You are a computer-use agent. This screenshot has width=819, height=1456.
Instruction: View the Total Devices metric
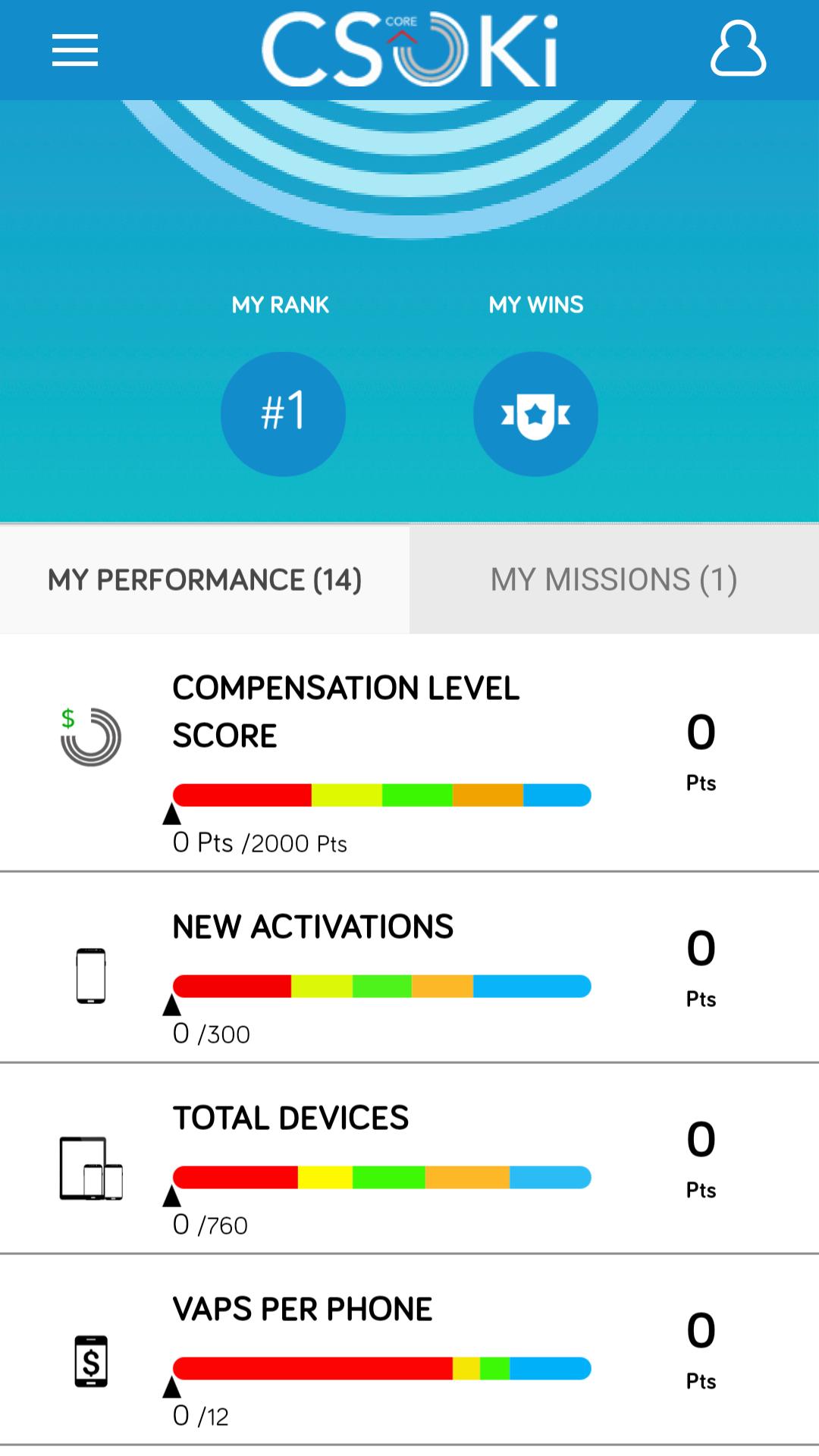(x=409, y=1160)
